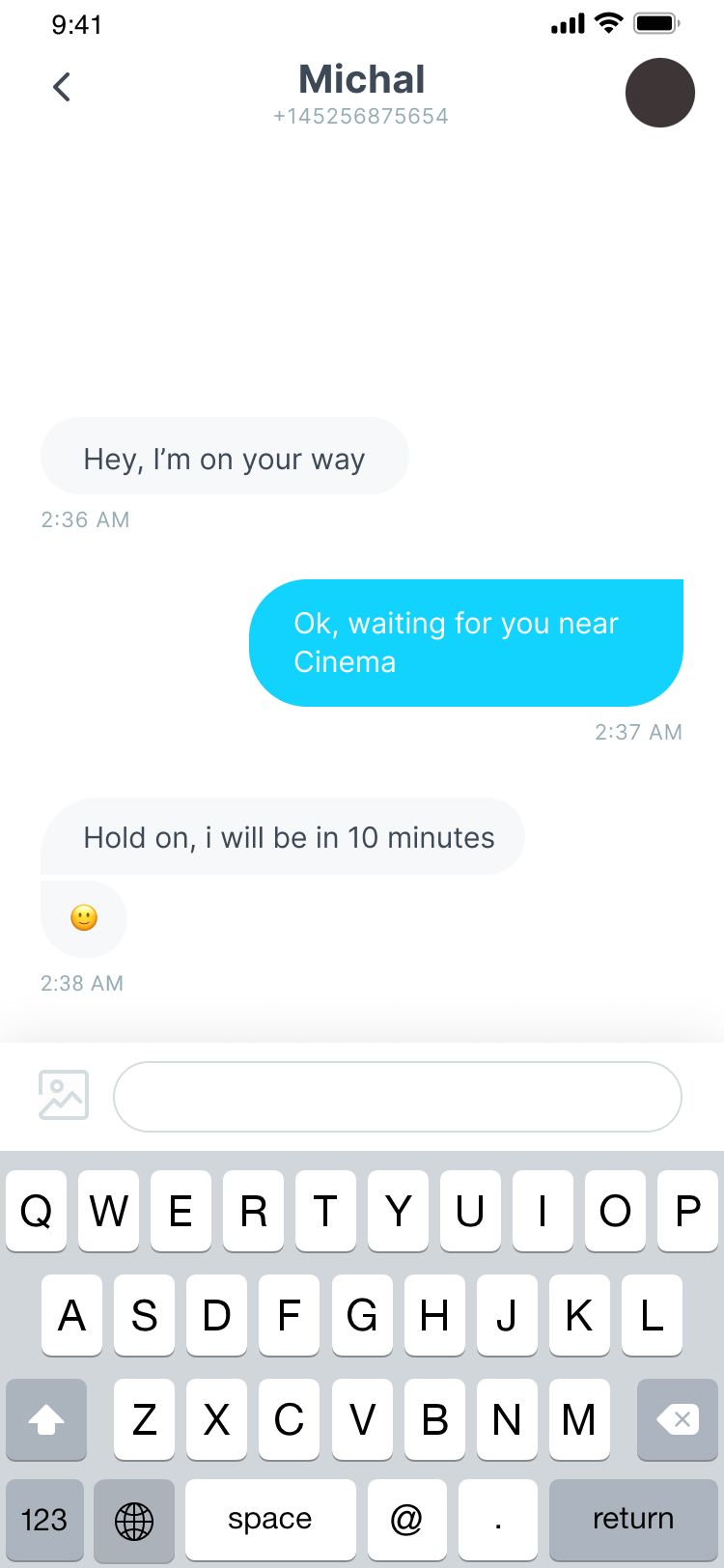Open Michal's profile avatar
Viewport: 724px width, 1568px height.
(660, 93)
